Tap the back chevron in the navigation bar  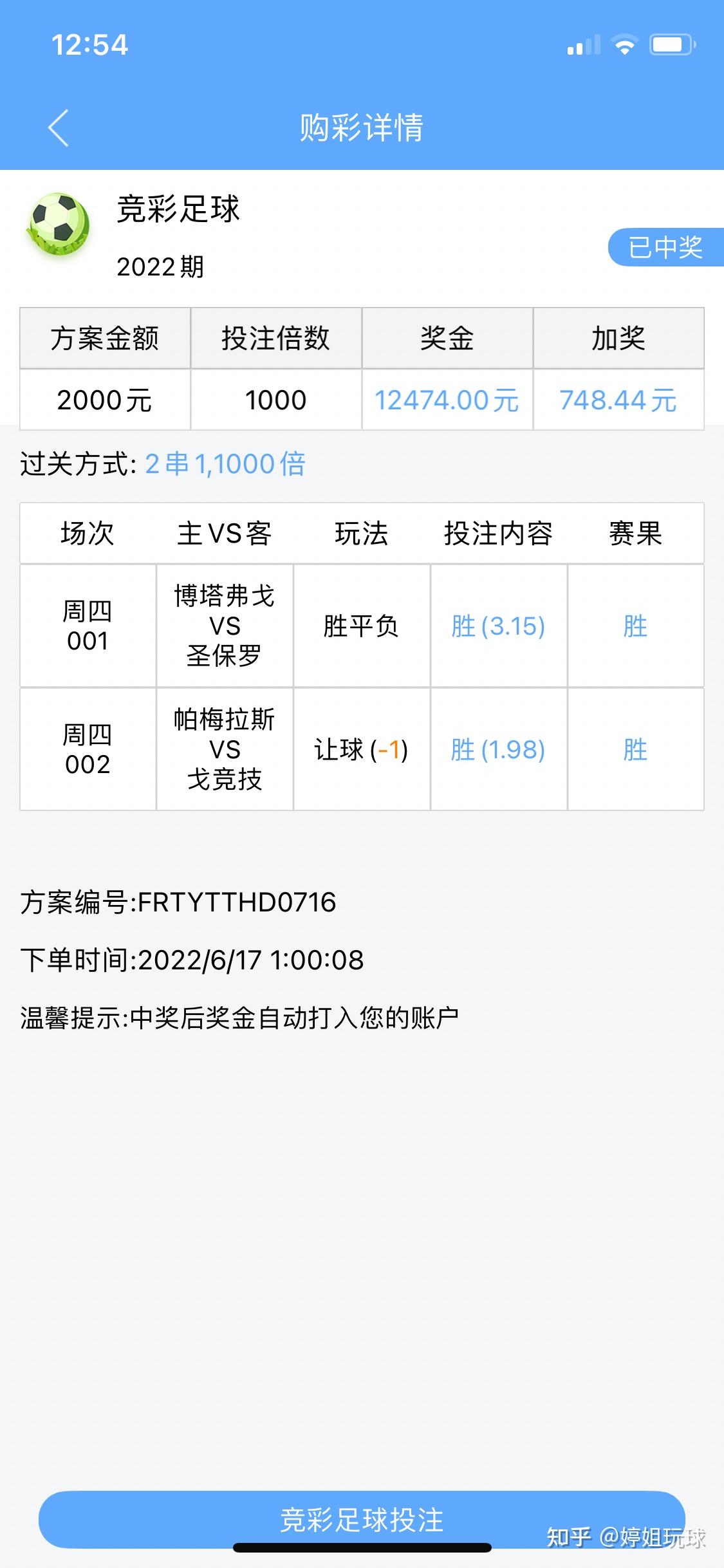[x=58, y=128]
